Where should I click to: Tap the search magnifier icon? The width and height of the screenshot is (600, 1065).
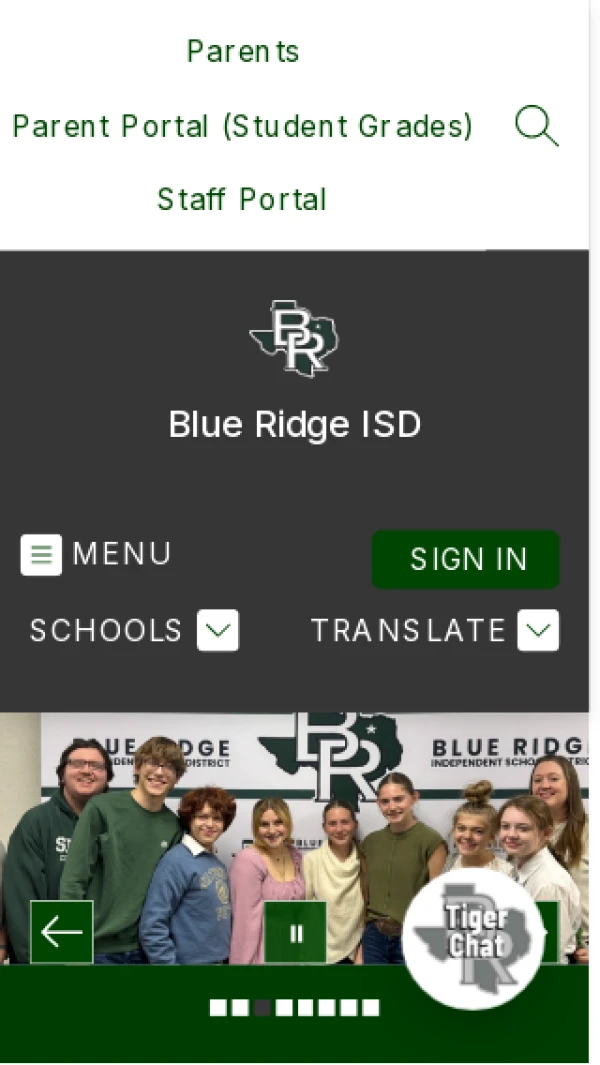click(536, 127)
